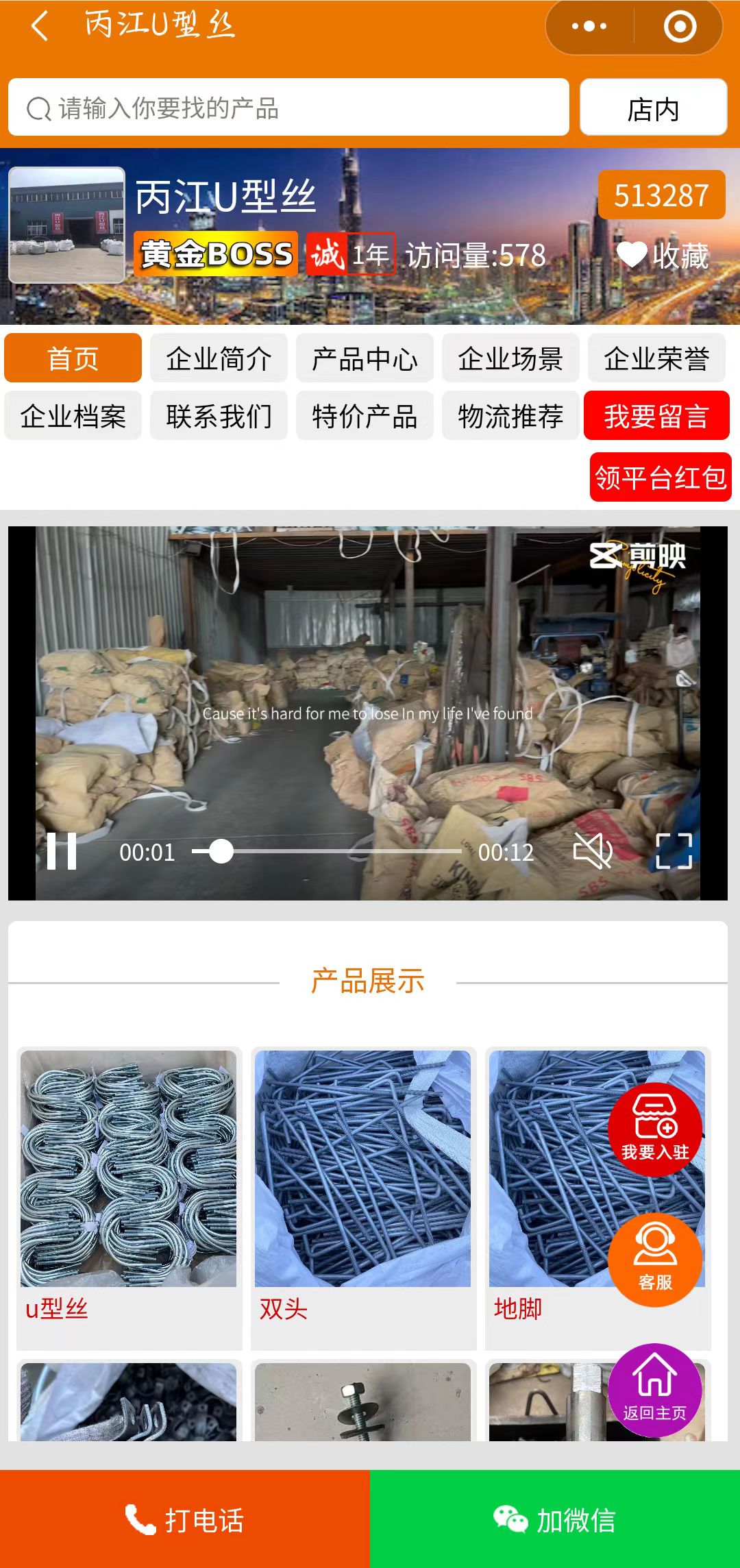
Task: Tap the red 我要留言 button
Action: (x=656, y=416)
